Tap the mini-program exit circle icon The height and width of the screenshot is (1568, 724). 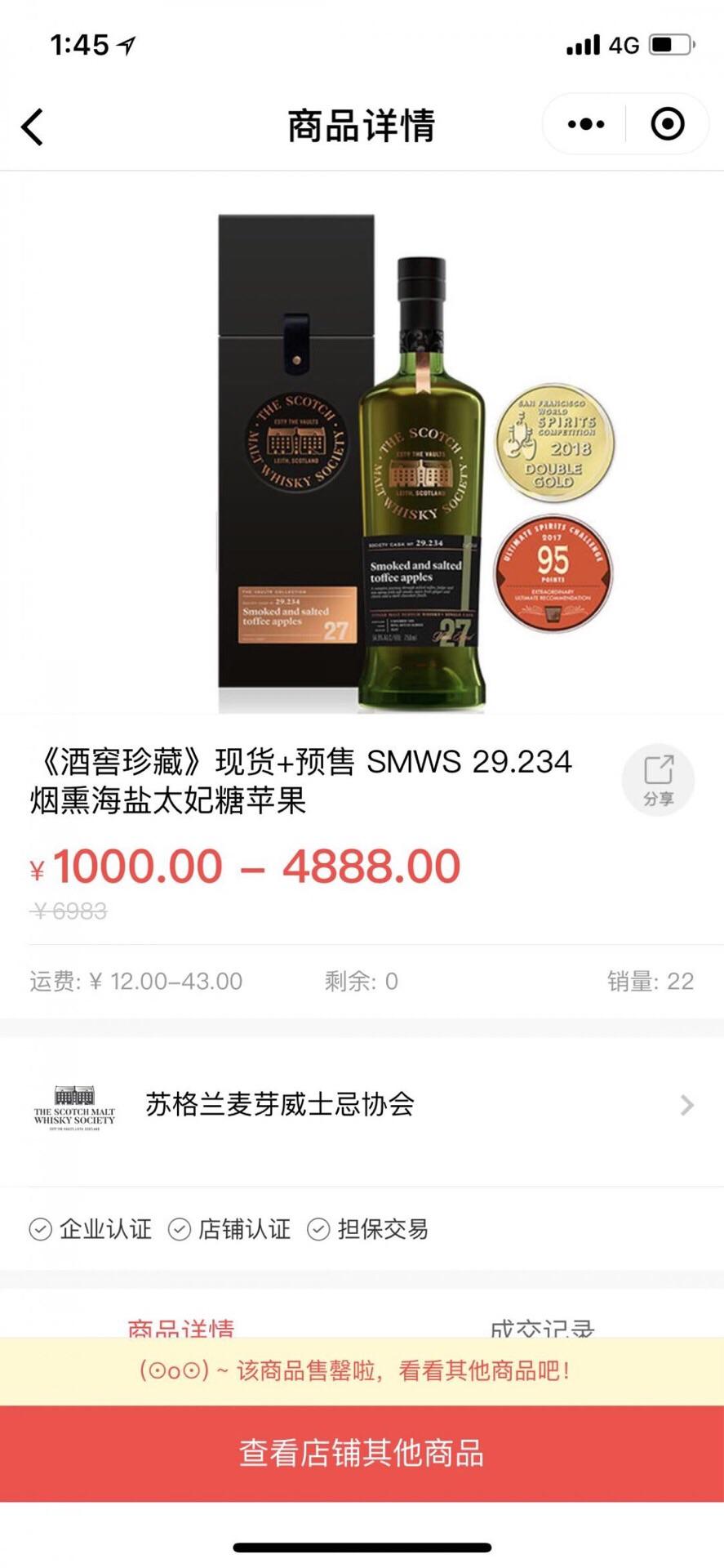point(667,123)
